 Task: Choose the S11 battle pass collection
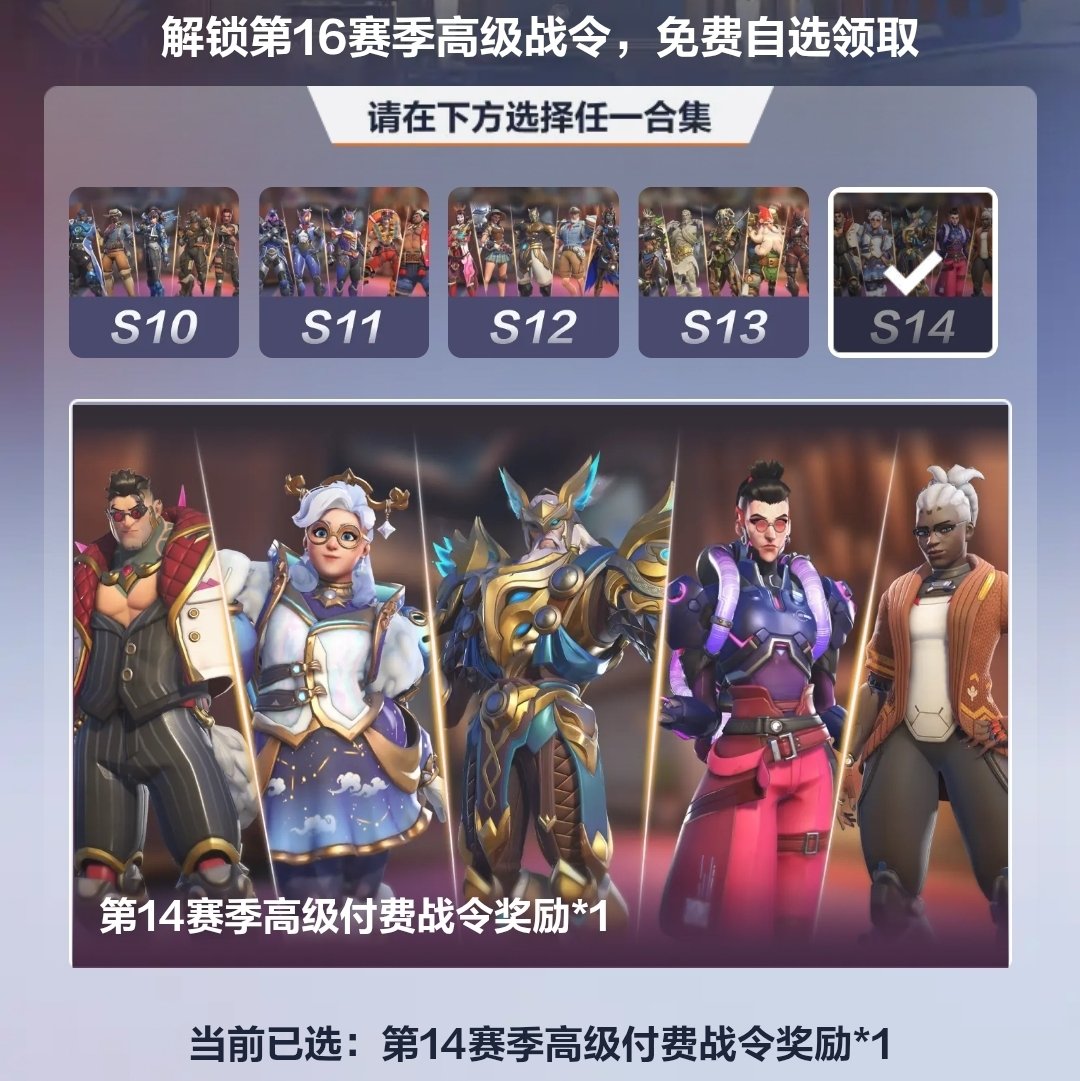click(343, 272)
